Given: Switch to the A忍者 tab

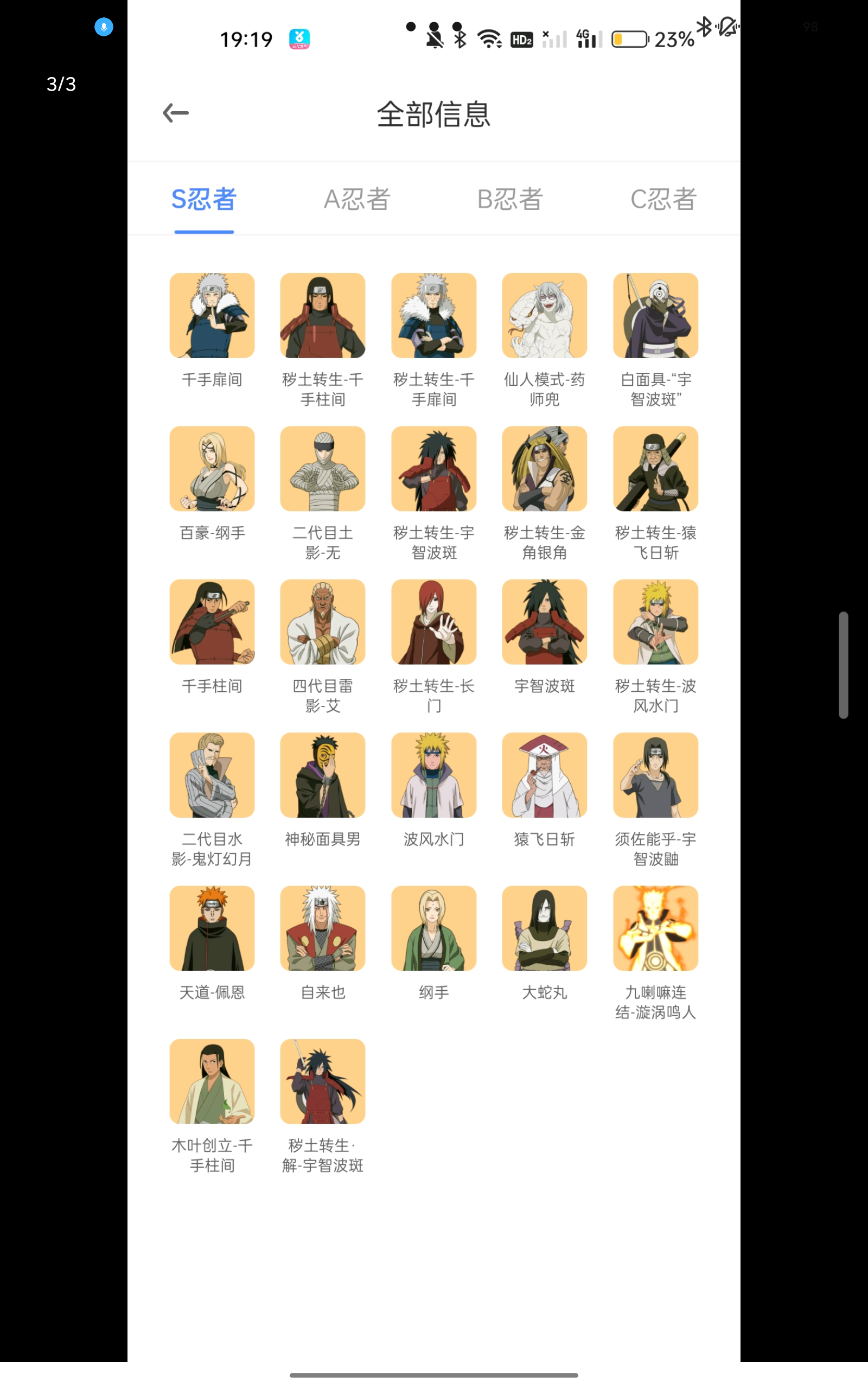Looking at the screenshot, I should (x=356, y=199).
